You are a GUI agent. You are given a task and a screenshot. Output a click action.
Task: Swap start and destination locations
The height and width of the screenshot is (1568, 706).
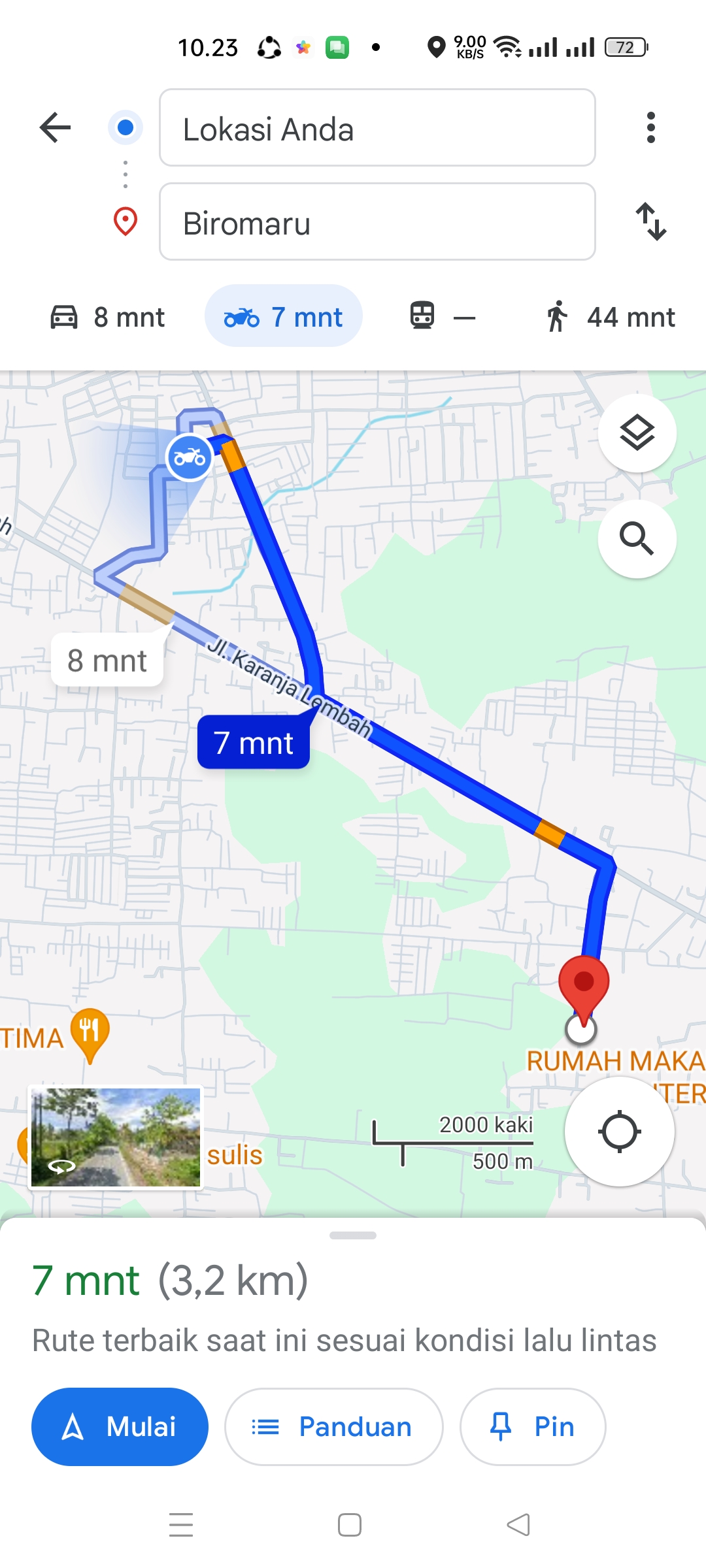(651, 221)
